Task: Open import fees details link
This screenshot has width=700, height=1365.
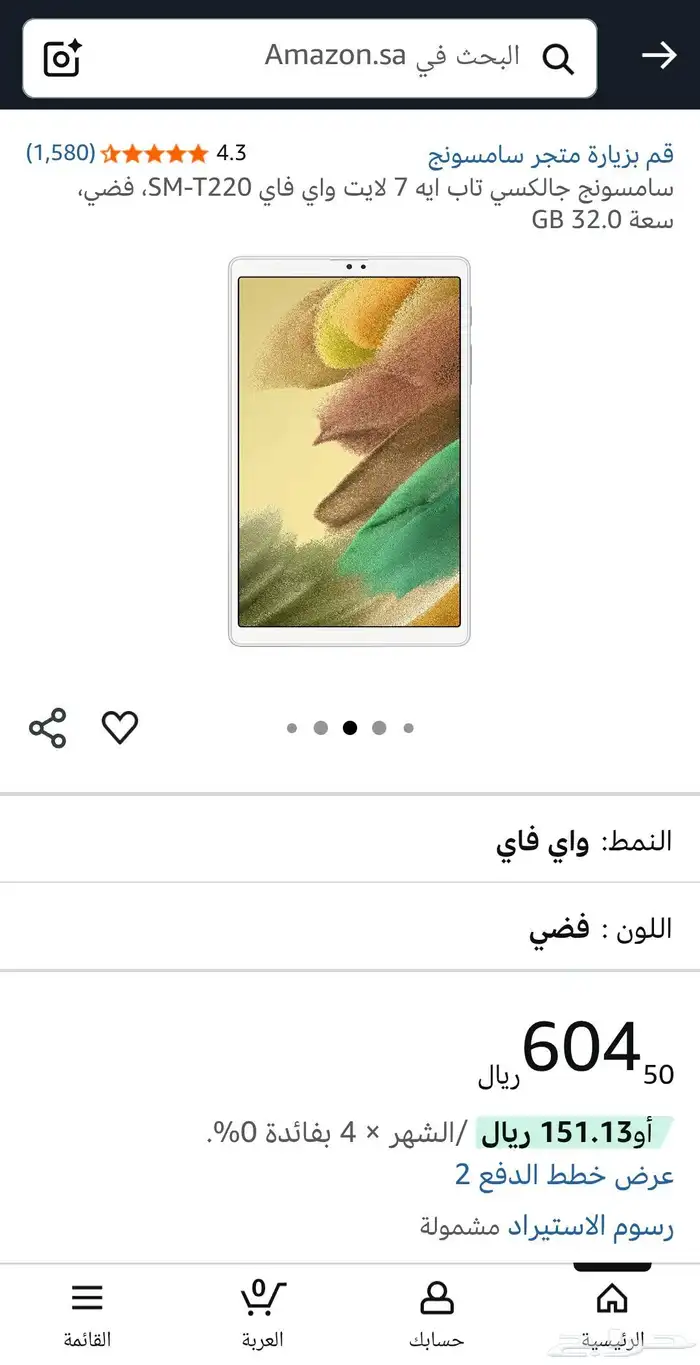Action: pyautogui.click(x=591, y=1225)
